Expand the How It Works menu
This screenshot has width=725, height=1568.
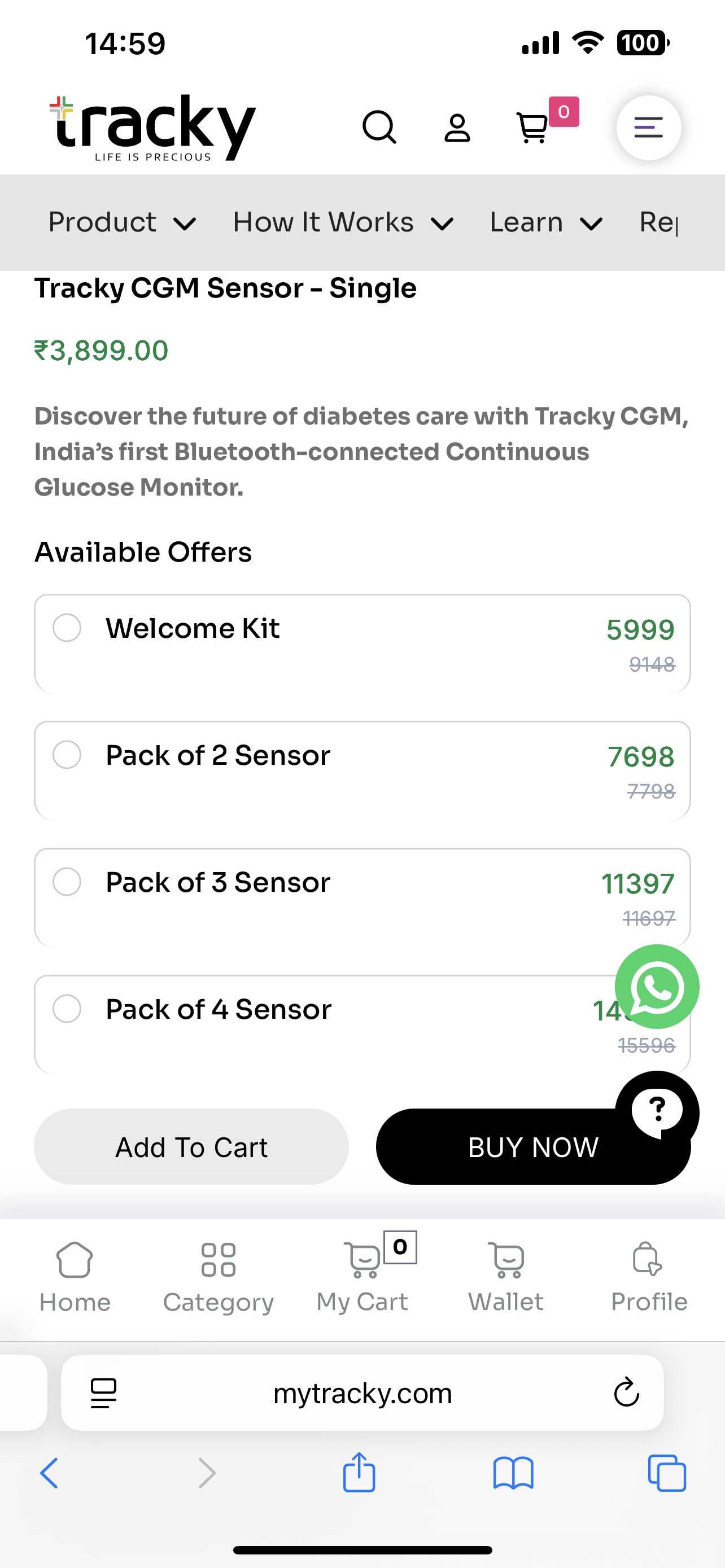tap(343, 222)
